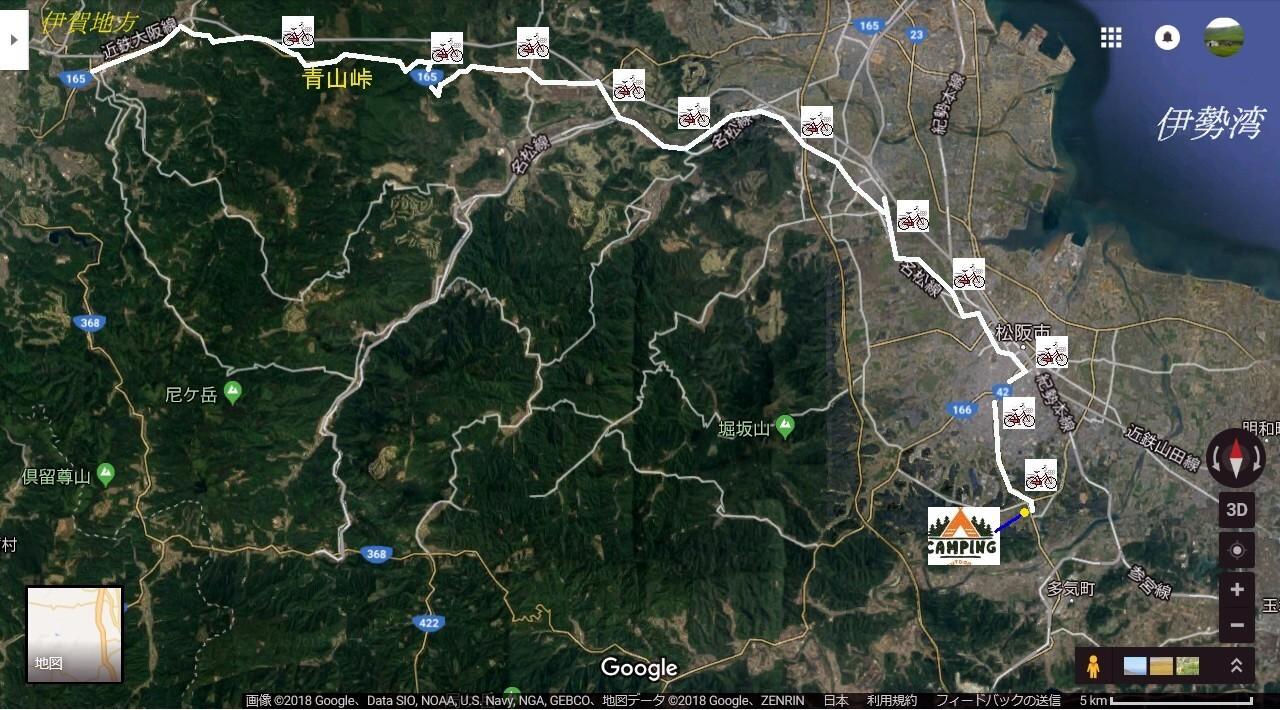Expand the collapsed side panel arrow
1280x710 pixels.
(x=14, y=40)
